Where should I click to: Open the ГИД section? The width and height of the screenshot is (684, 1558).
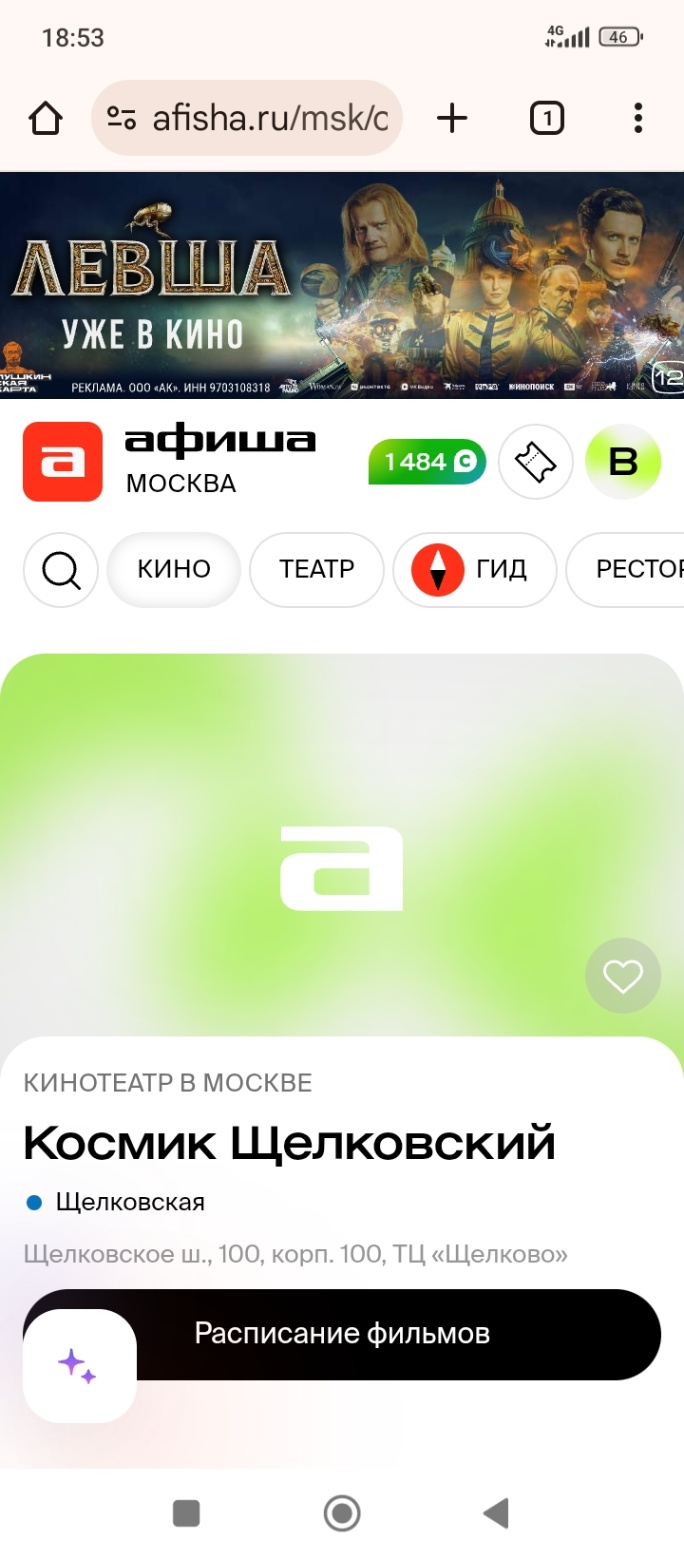pyautogui.click(x=475, y=570)
